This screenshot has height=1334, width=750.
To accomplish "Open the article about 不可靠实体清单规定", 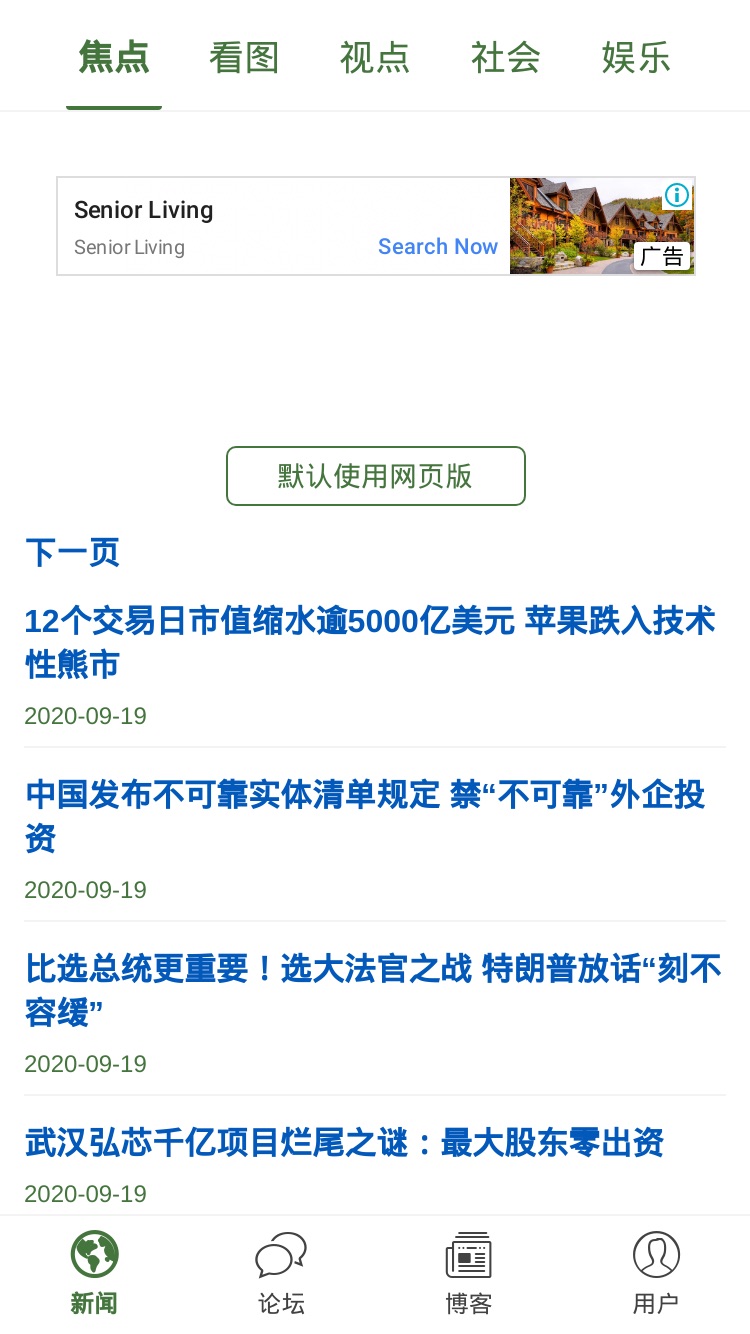I will pos(366,817).
